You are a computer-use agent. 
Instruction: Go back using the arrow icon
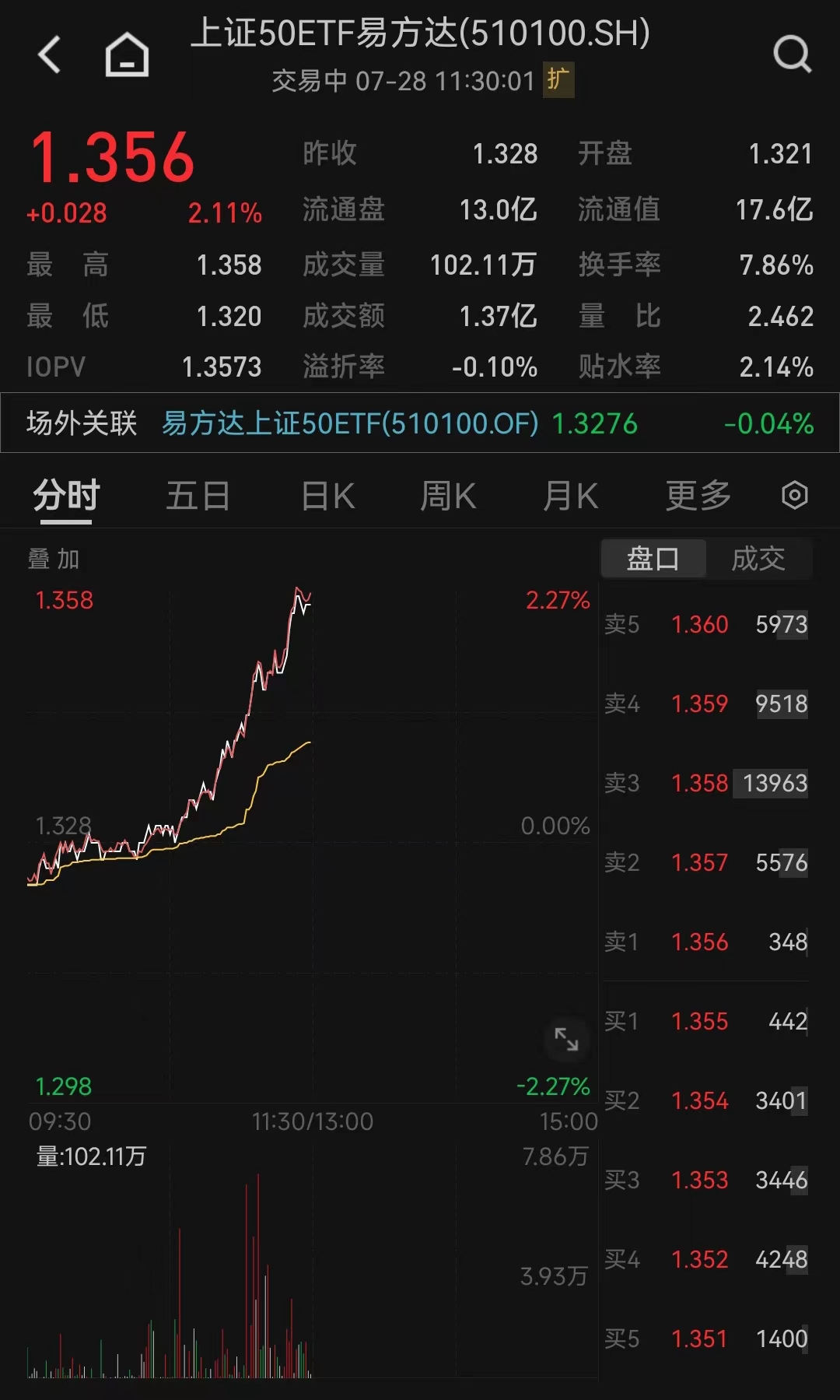pos(50,54)
